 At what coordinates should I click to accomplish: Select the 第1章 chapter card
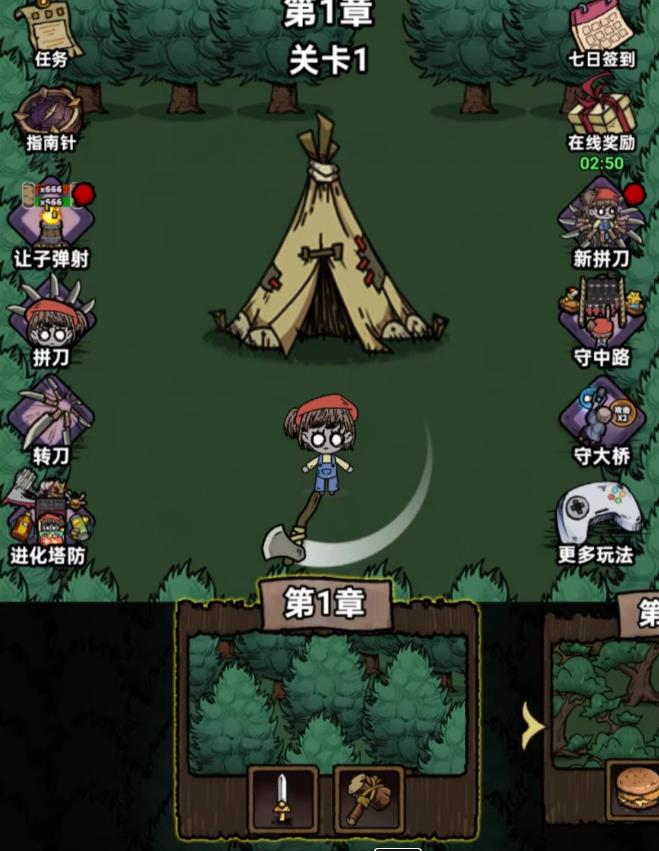pyautogui.click(x=327, y=700)
